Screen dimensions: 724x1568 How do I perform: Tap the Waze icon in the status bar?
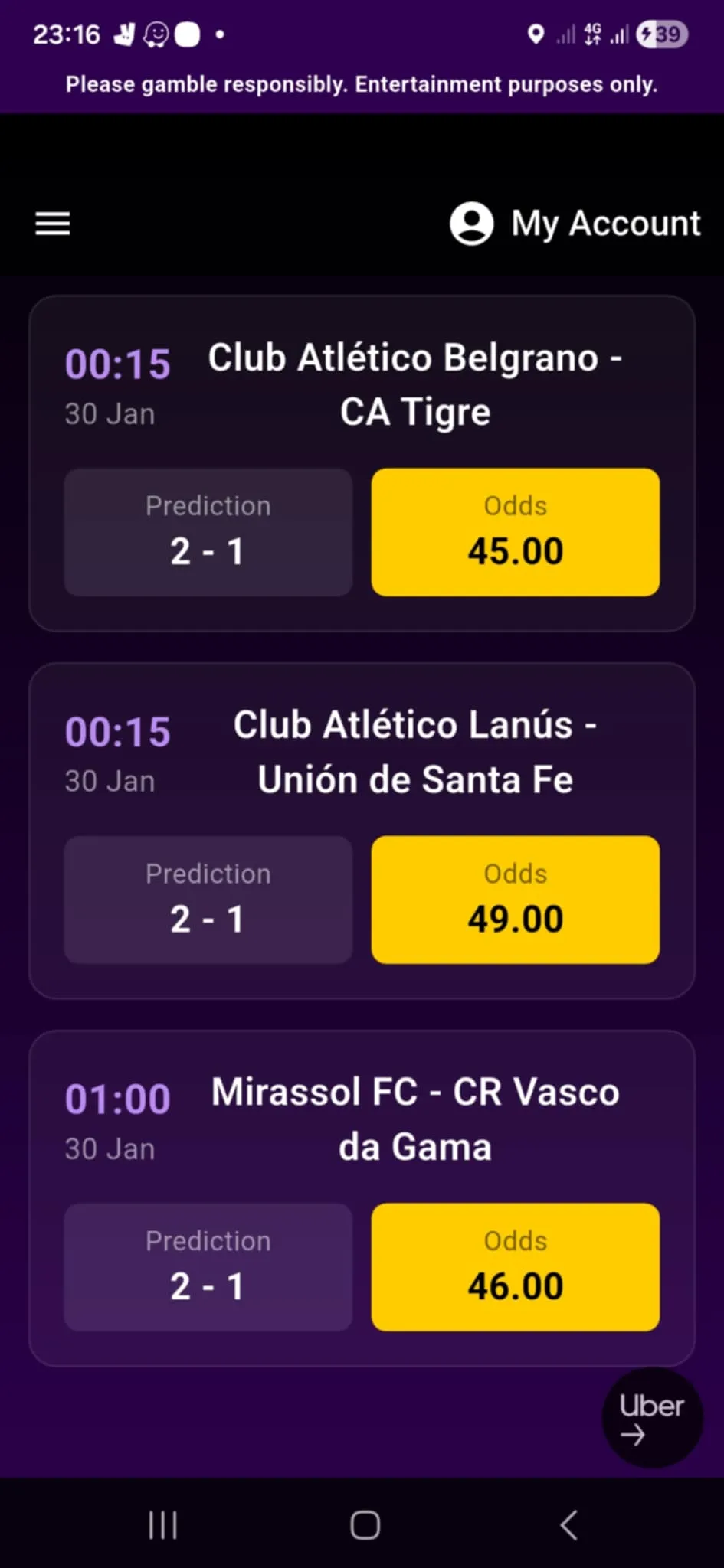point(156,34)
